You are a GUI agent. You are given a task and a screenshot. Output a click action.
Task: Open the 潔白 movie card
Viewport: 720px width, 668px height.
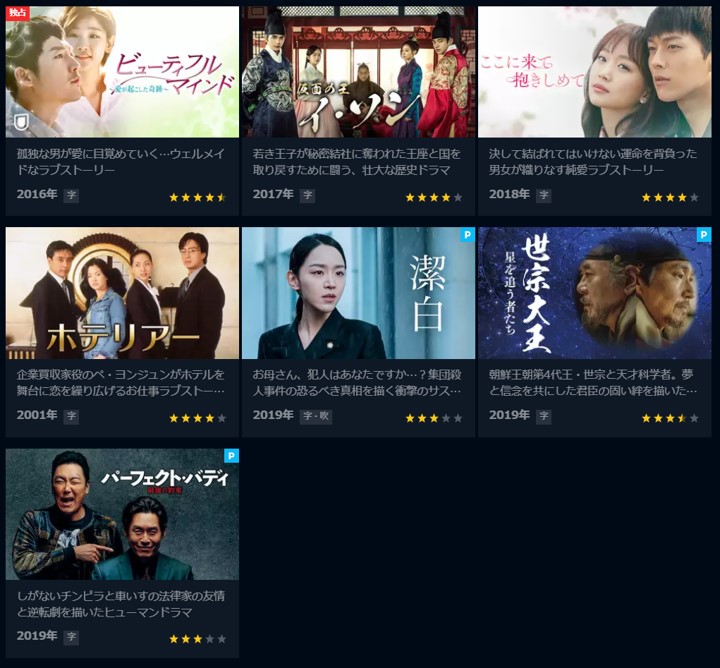click(358, 293)
